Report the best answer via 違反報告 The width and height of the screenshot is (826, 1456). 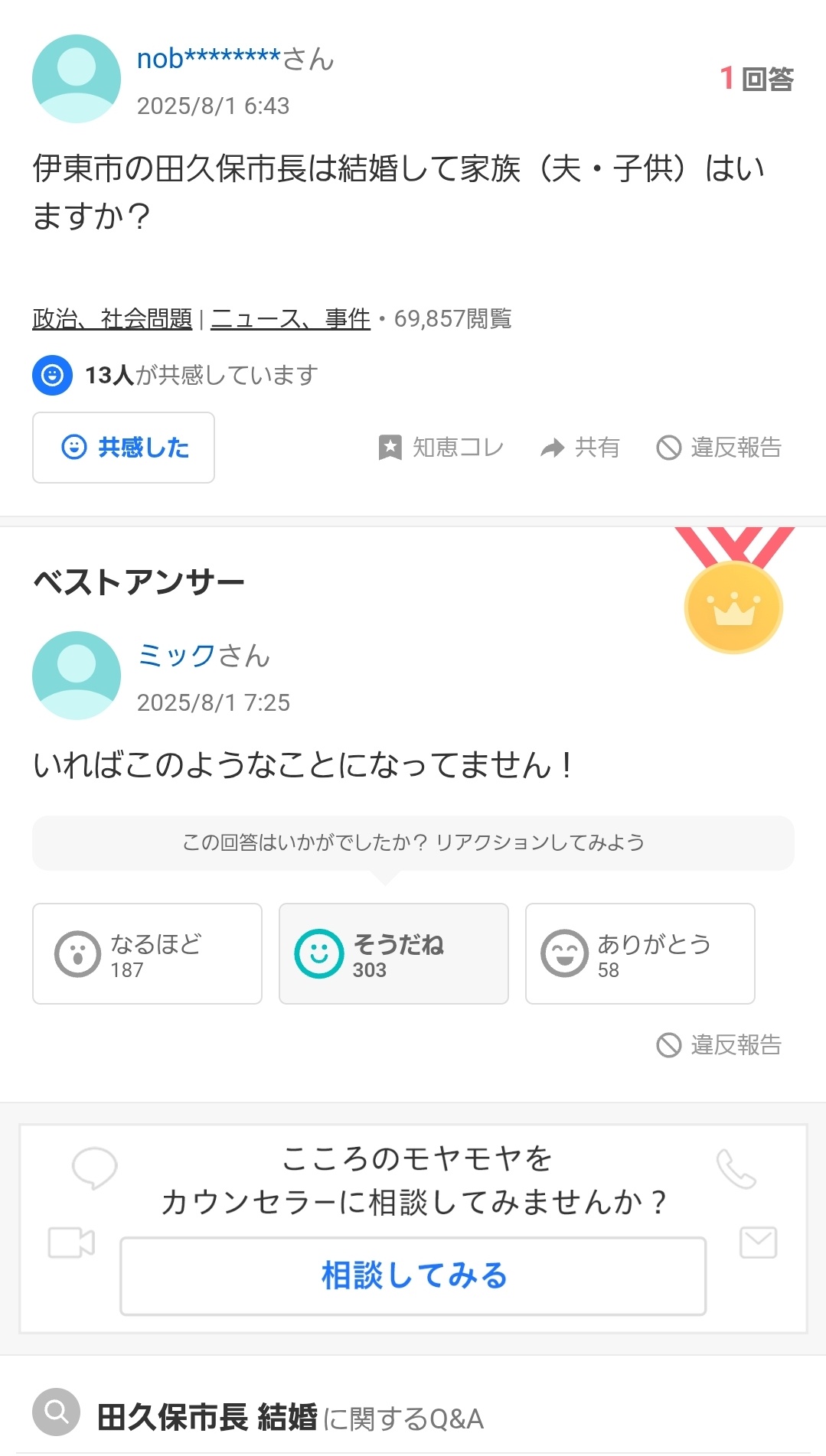[719, 1044]
